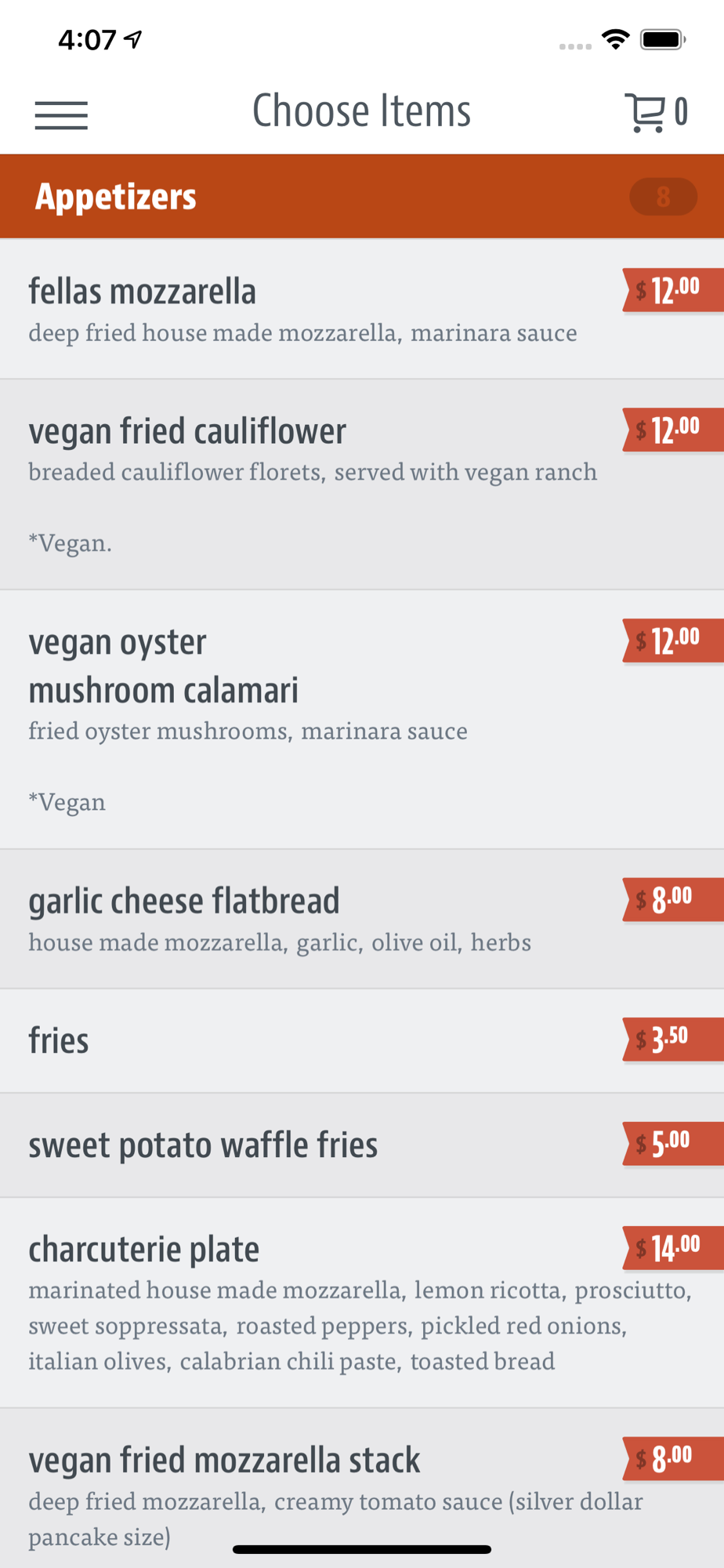Choose vegan fried cauliflower
This screenshot has height=1568, width=724.
362,485
